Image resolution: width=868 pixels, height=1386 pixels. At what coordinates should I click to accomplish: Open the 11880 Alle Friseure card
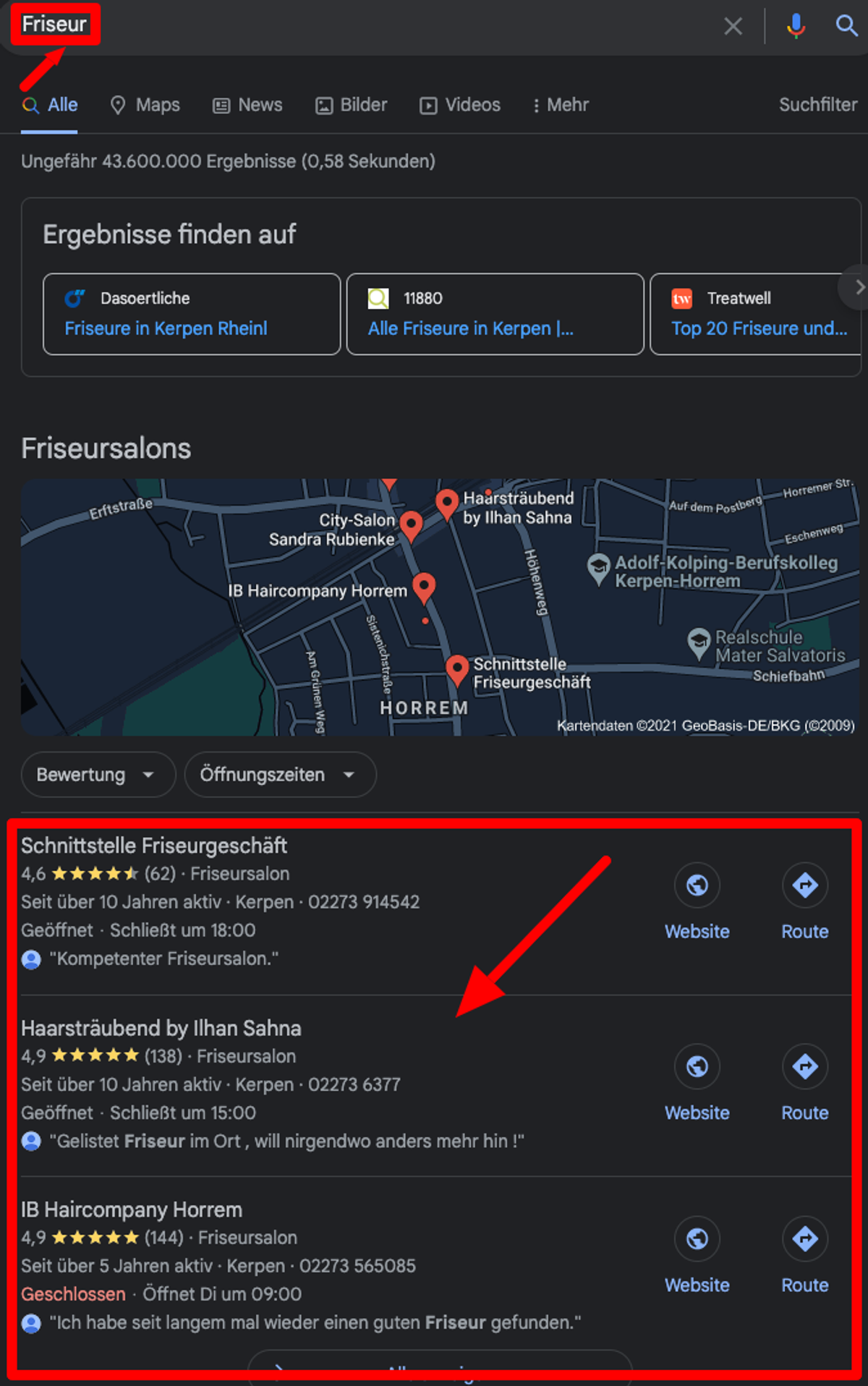click(495, 314)
